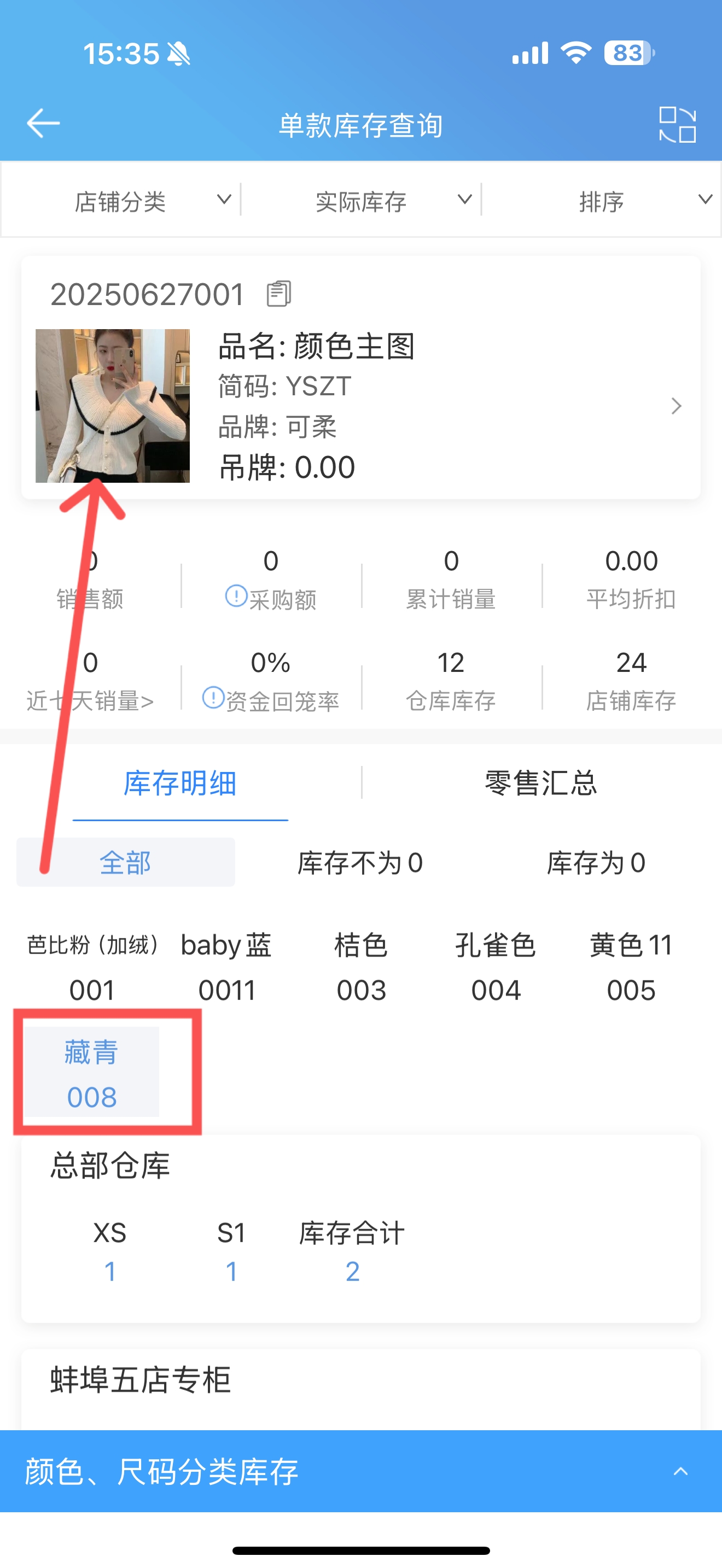Screen dimensions: 722x1568
Task: Select the 库存明细 tab
Action: coord(180,783)
